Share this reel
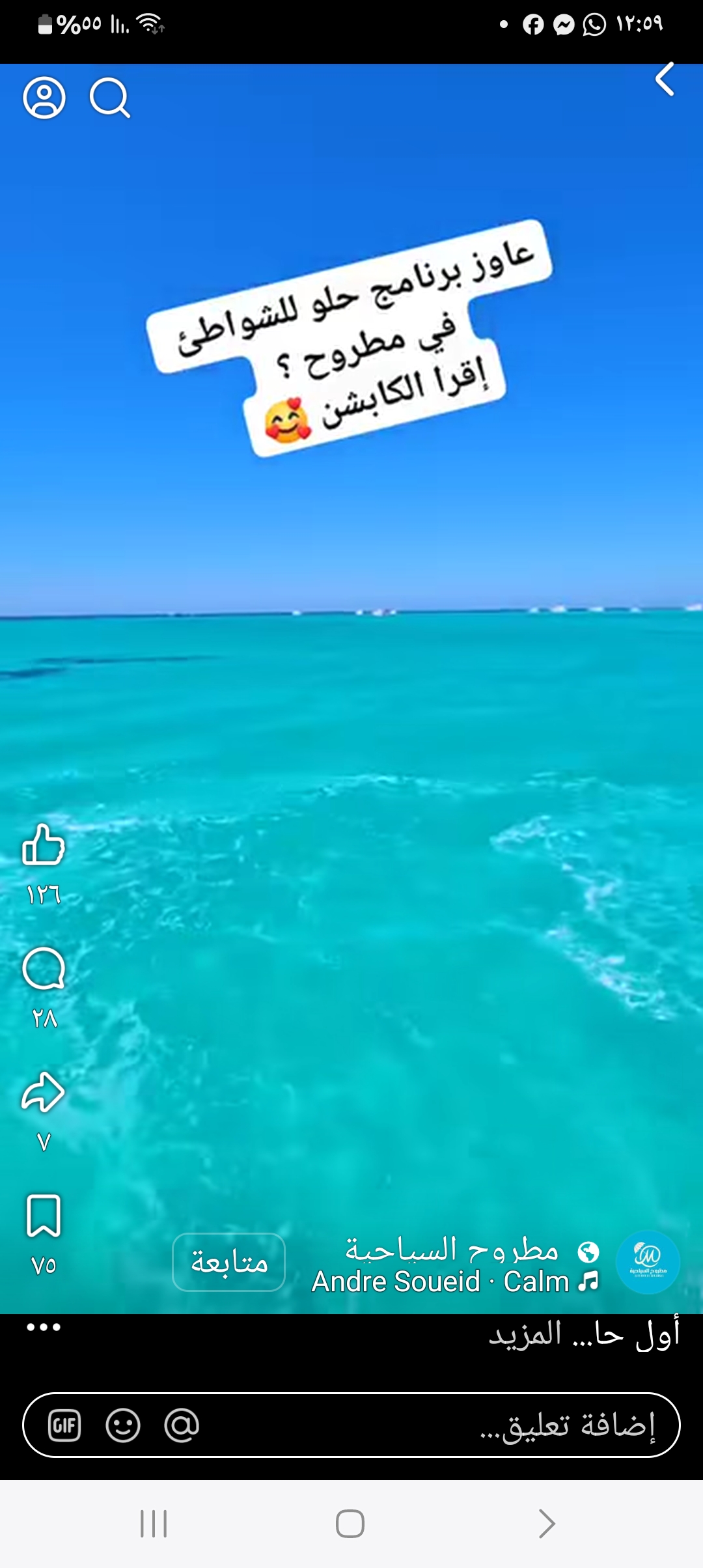This screenshot has height=1568, width=703. (44, 1092)
